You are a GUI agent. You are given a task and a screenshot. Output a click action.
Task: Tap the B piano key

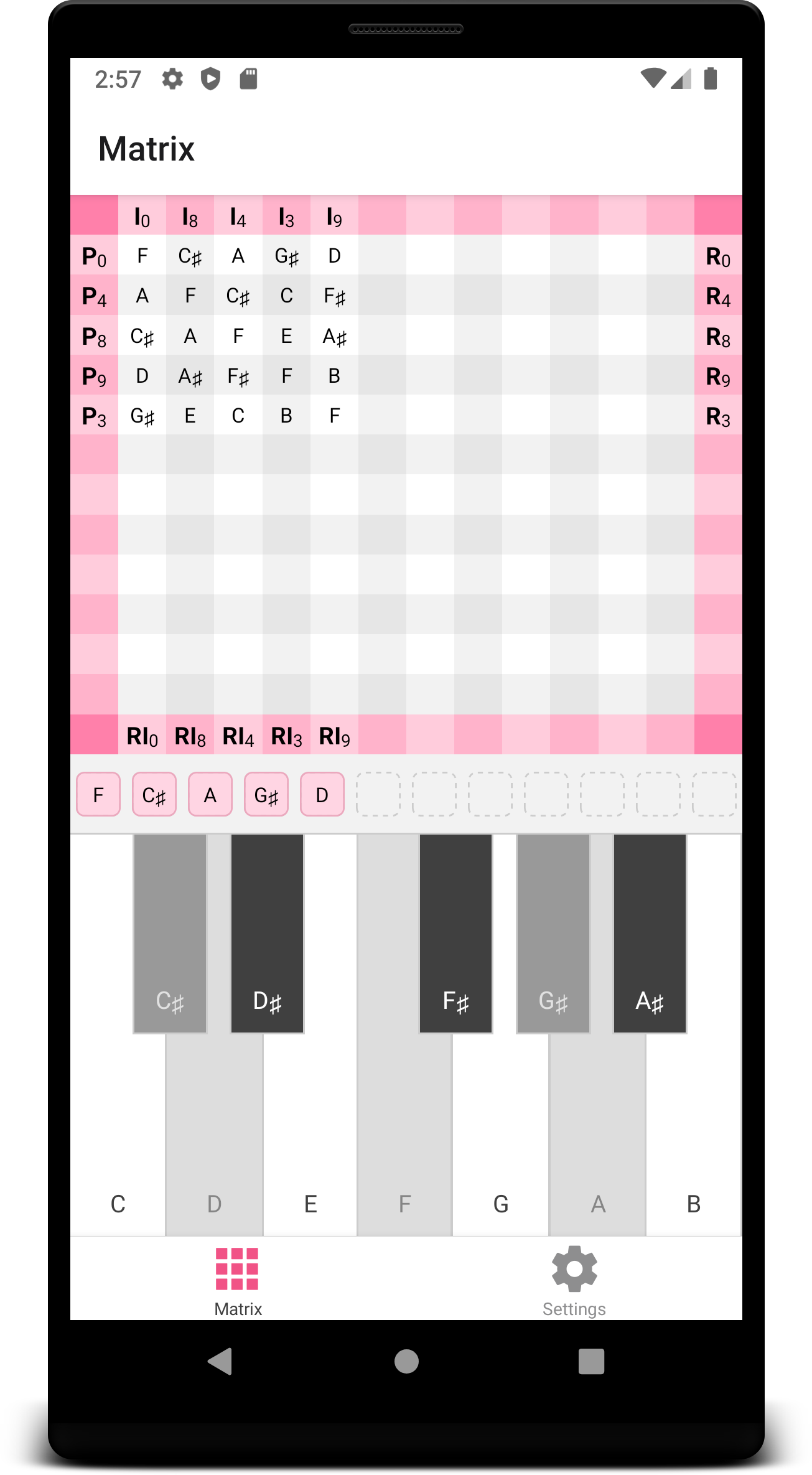pyautogui.click(x=694, y=1133)
